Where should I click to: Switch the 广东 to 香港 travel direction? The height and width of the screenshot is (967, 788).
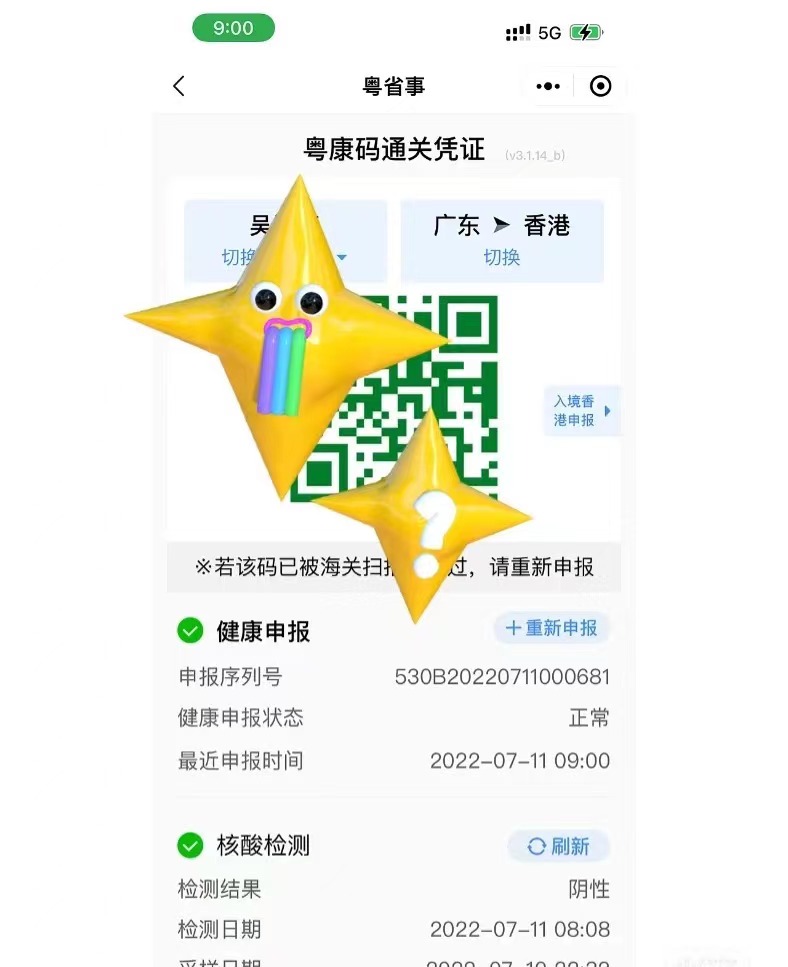502,257
